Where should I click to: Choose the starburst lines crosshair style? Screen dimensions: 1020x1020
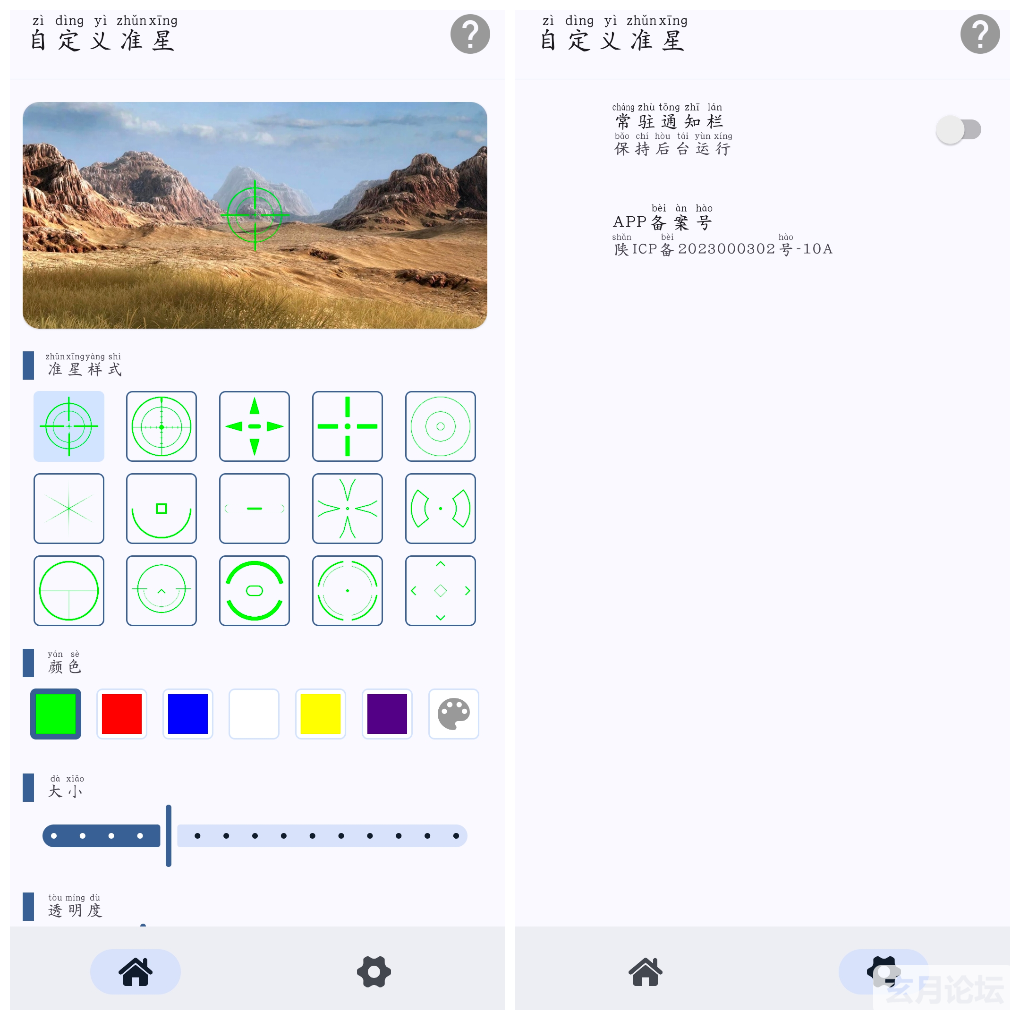coord(68,508)
